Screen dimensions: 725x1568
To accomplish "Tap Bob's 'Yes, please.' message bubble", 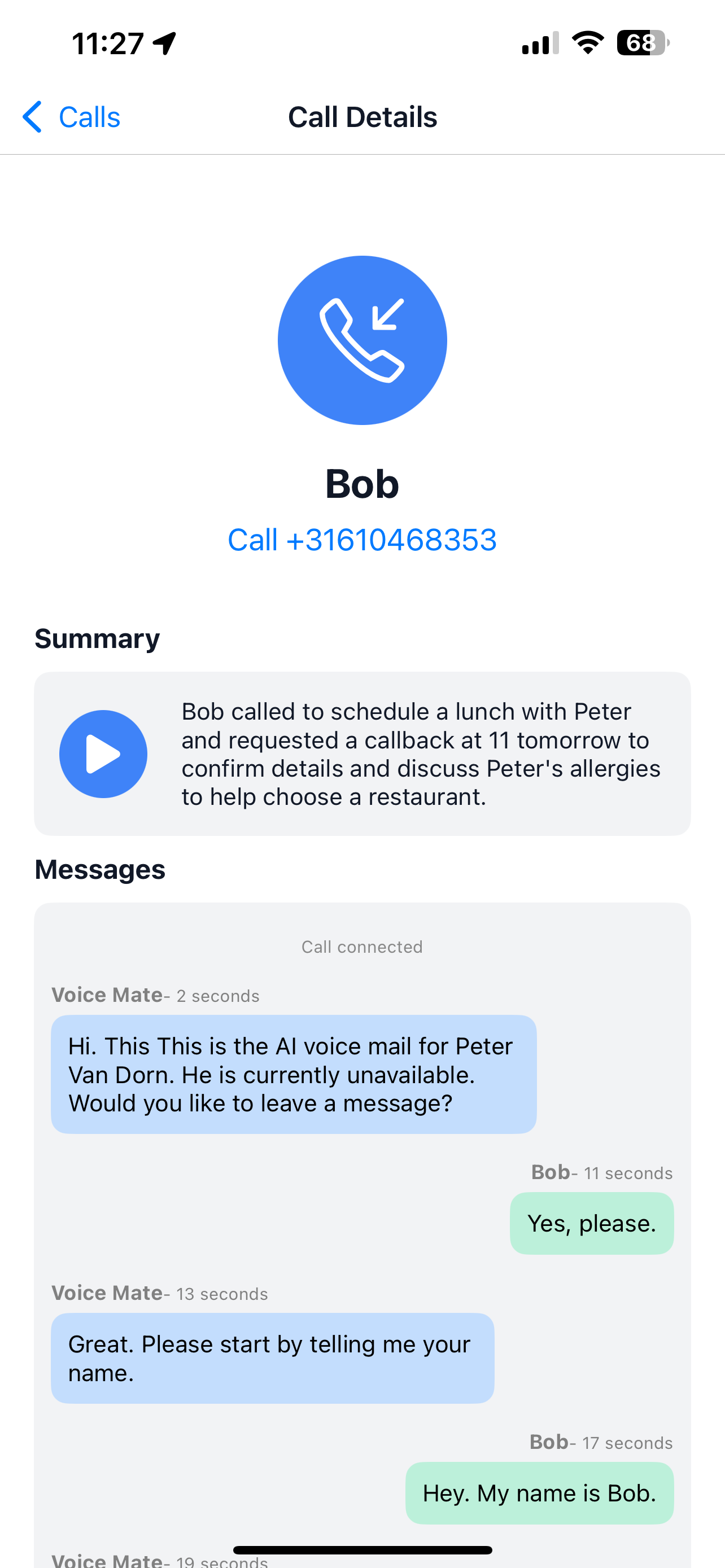I will [591, 1223].
